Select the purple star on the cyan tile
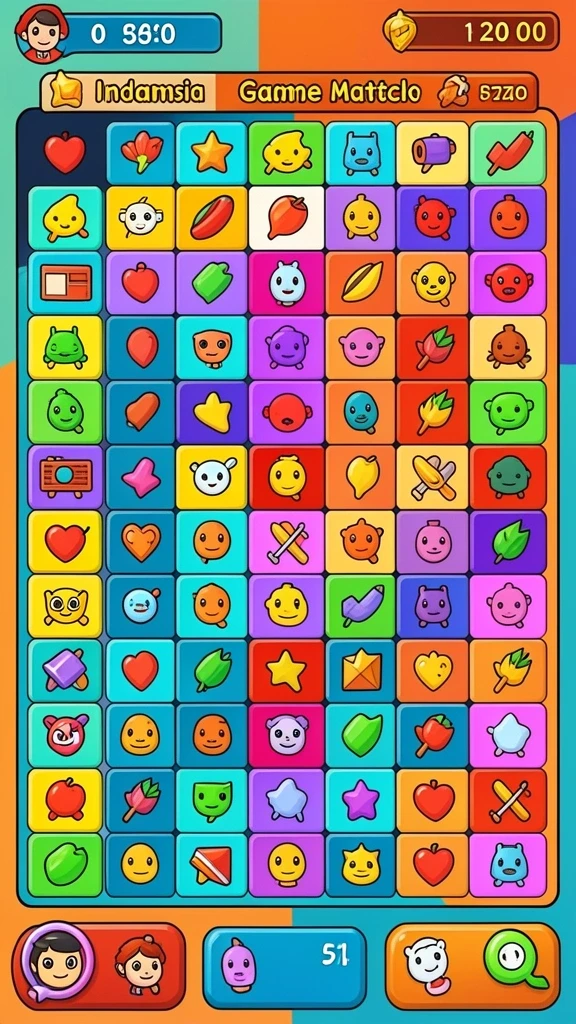 click(361, 801)
